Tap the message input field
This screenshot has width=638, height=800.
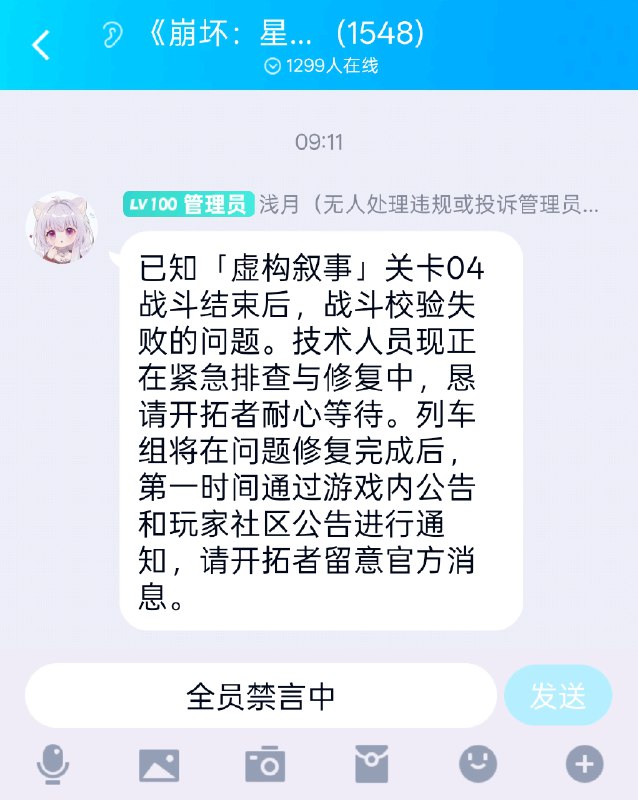coord(260,696)
